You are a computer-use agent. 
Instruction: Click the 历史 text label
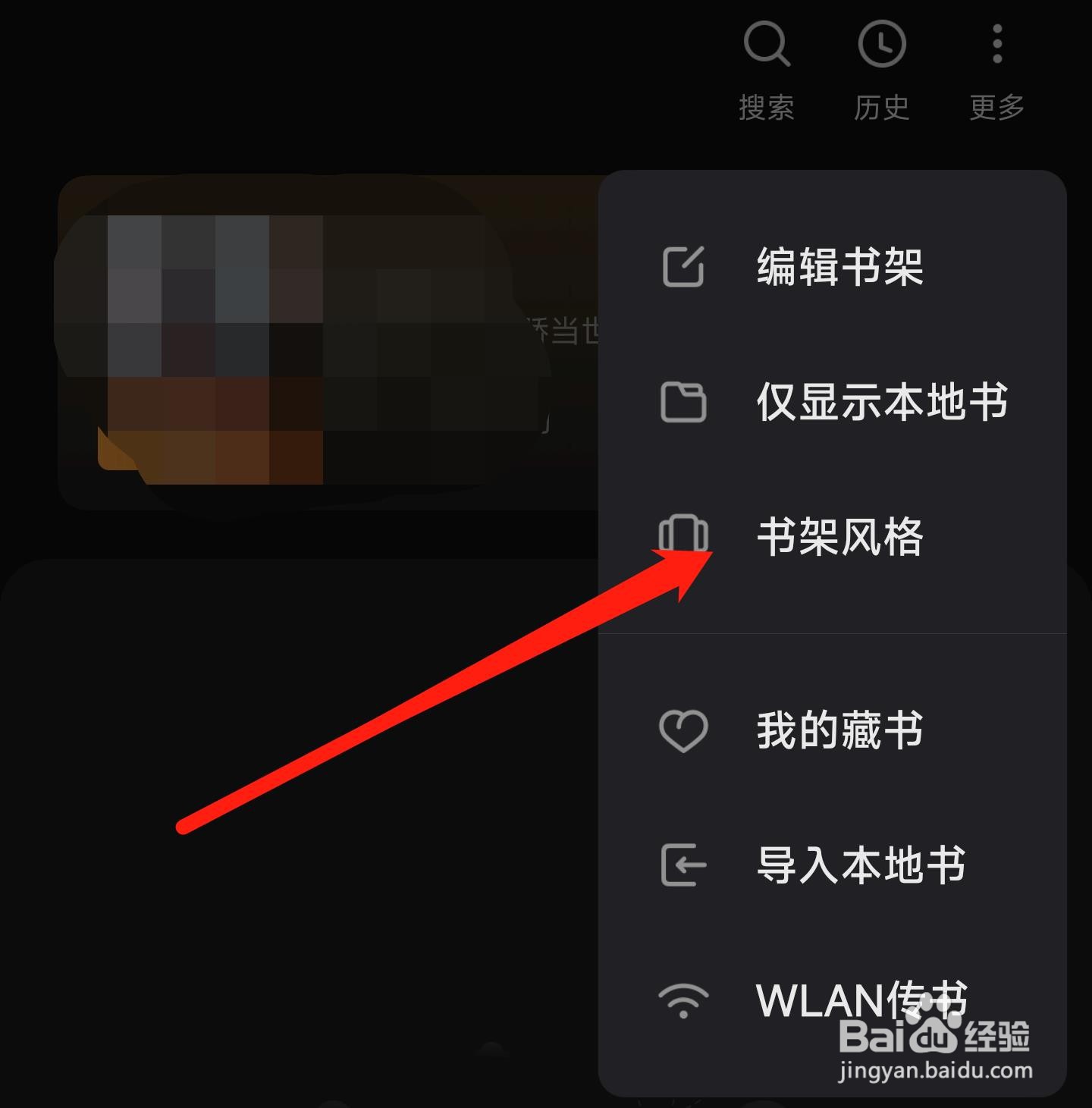(x=882, y=107)
